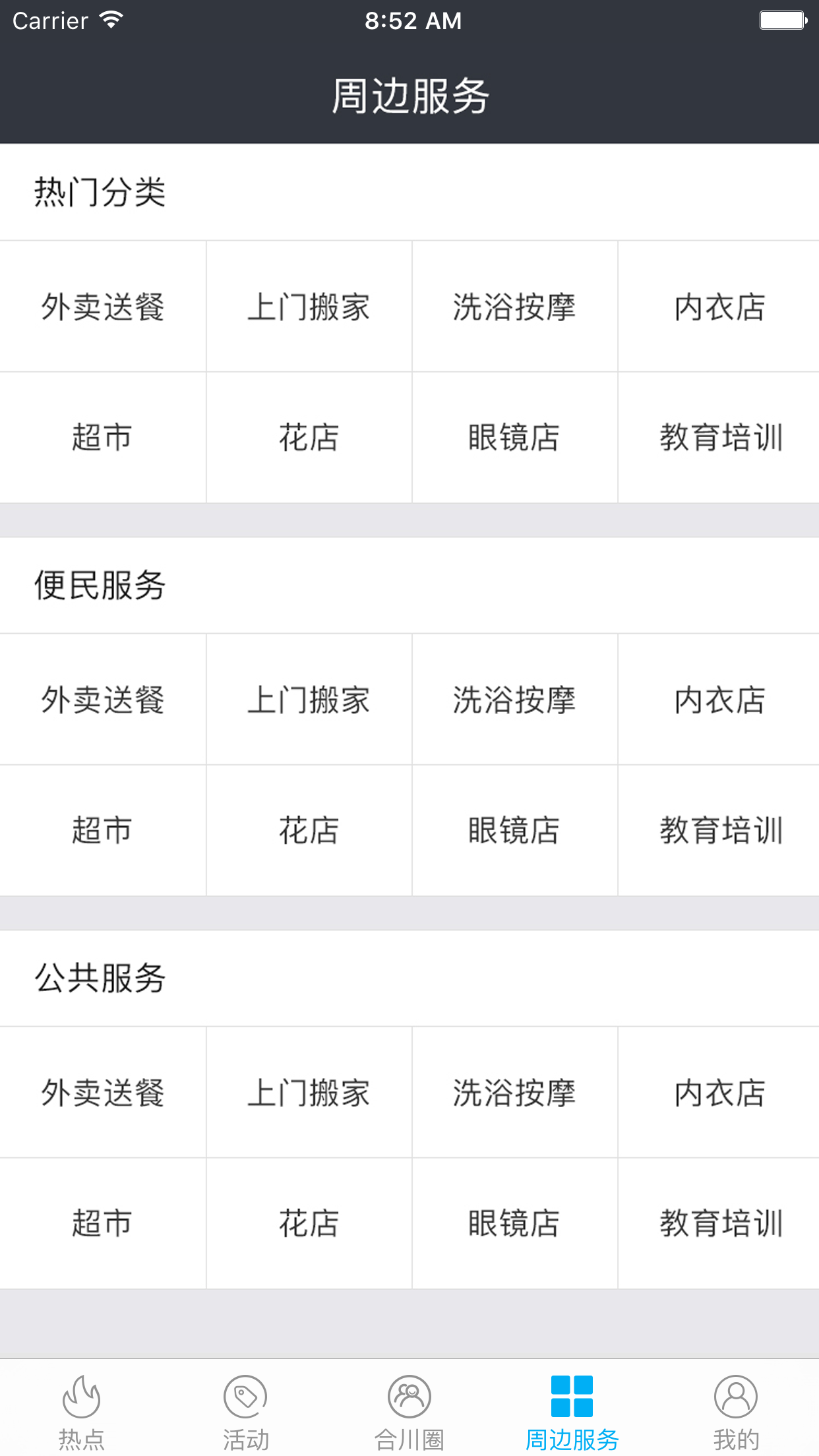Open 眼镜店 under 公共服务
This screenshot has width=819, height=1456.
coord(514,1223)
